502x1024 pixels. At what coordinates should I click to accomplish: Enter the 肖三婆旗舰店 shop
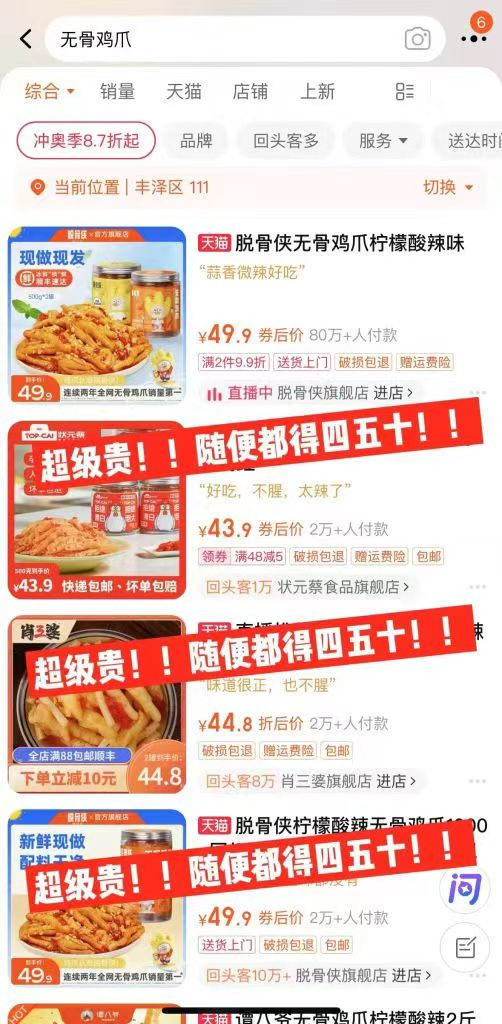pyautogui.click(x=310, y=780)
